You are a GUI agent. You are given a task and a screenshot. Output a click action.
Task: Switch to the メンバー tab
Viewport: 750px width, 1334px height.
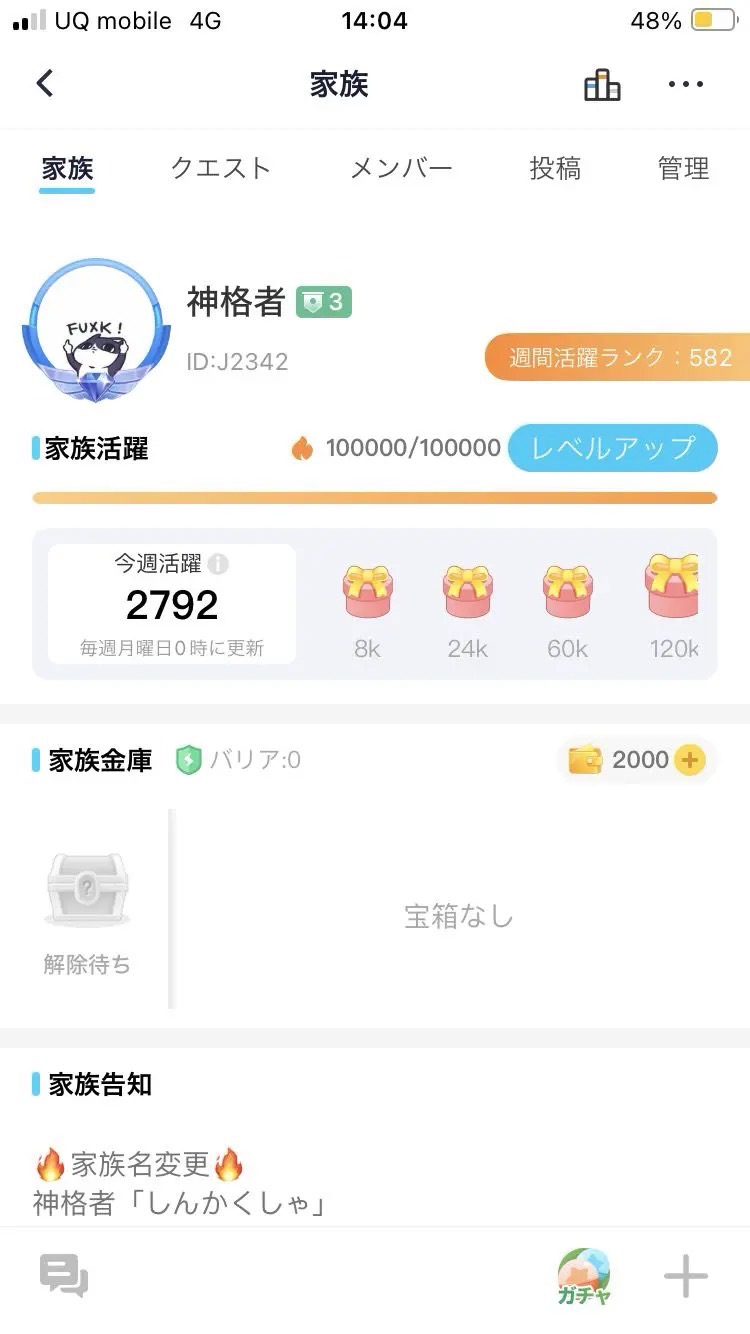pyautogui.click(x=401, y=168)
